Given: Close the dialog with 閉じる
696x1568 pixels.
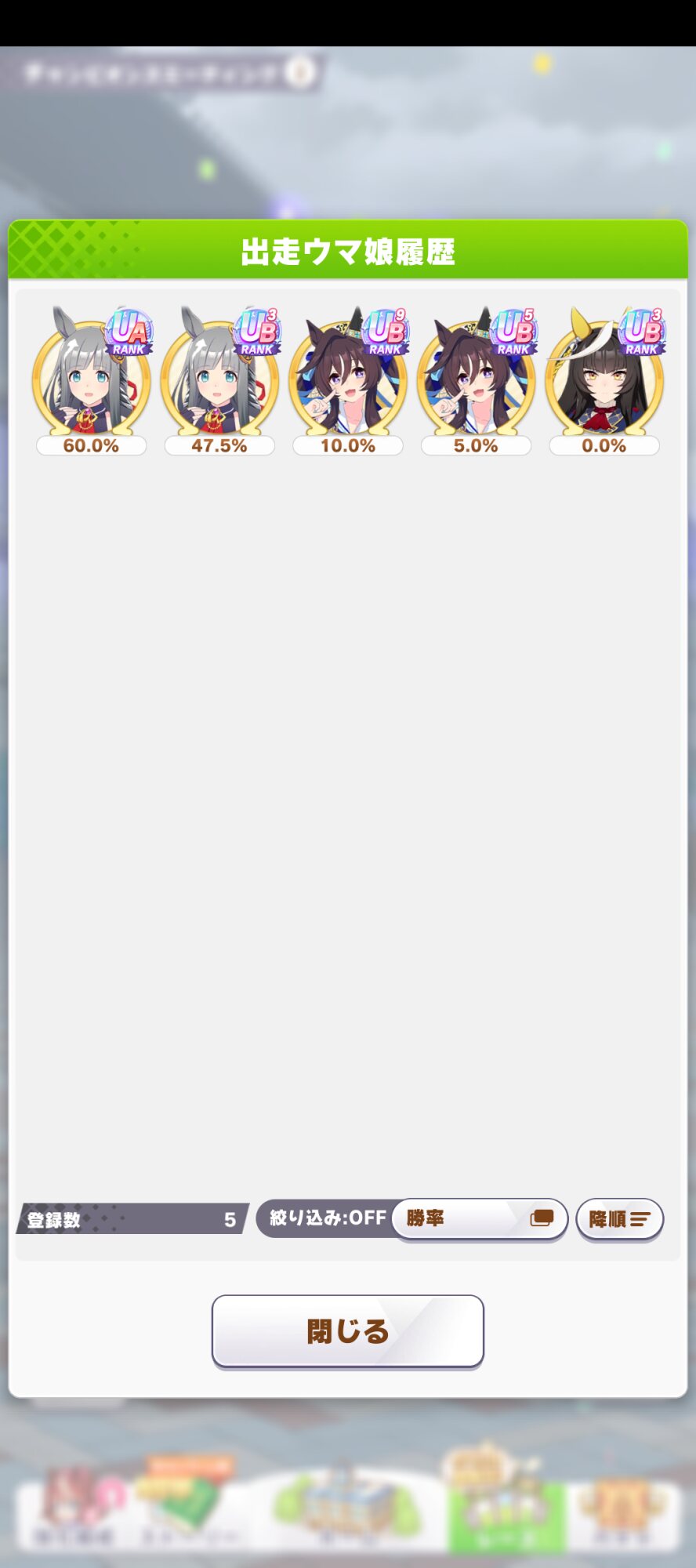Looking at the screenshot, I should click(x=348, y=1330).
